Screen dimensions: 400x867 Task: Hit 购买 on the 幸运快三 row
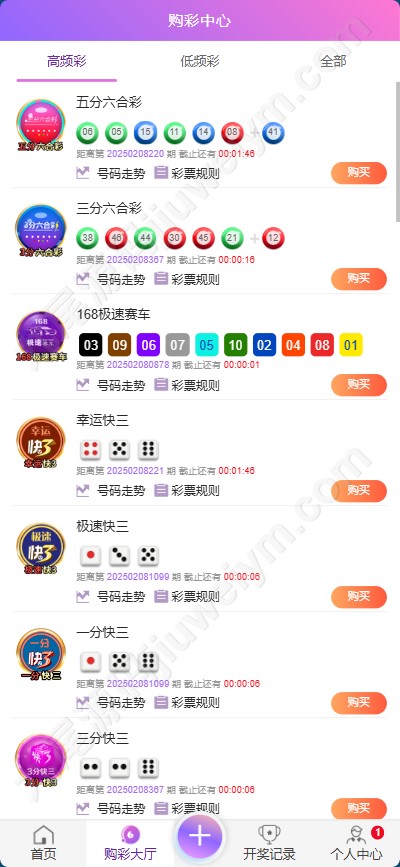tap(359, 490)
